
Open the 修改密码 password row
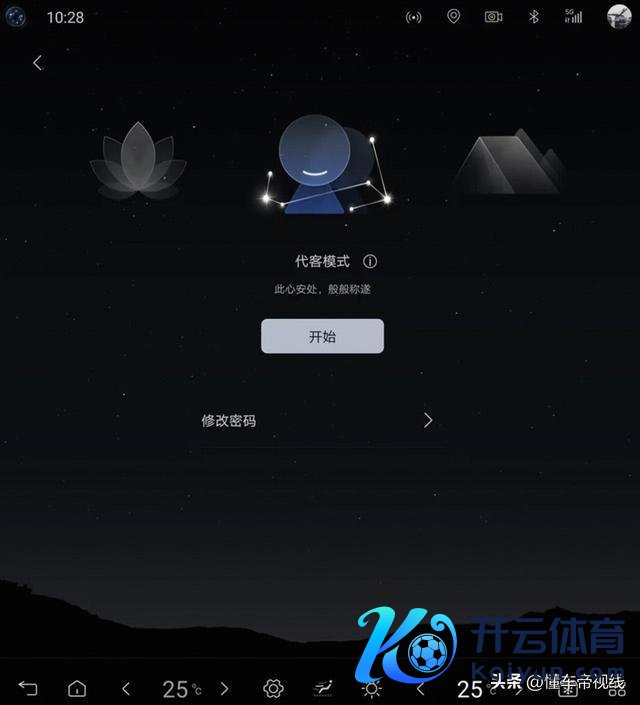click(317, 421)
